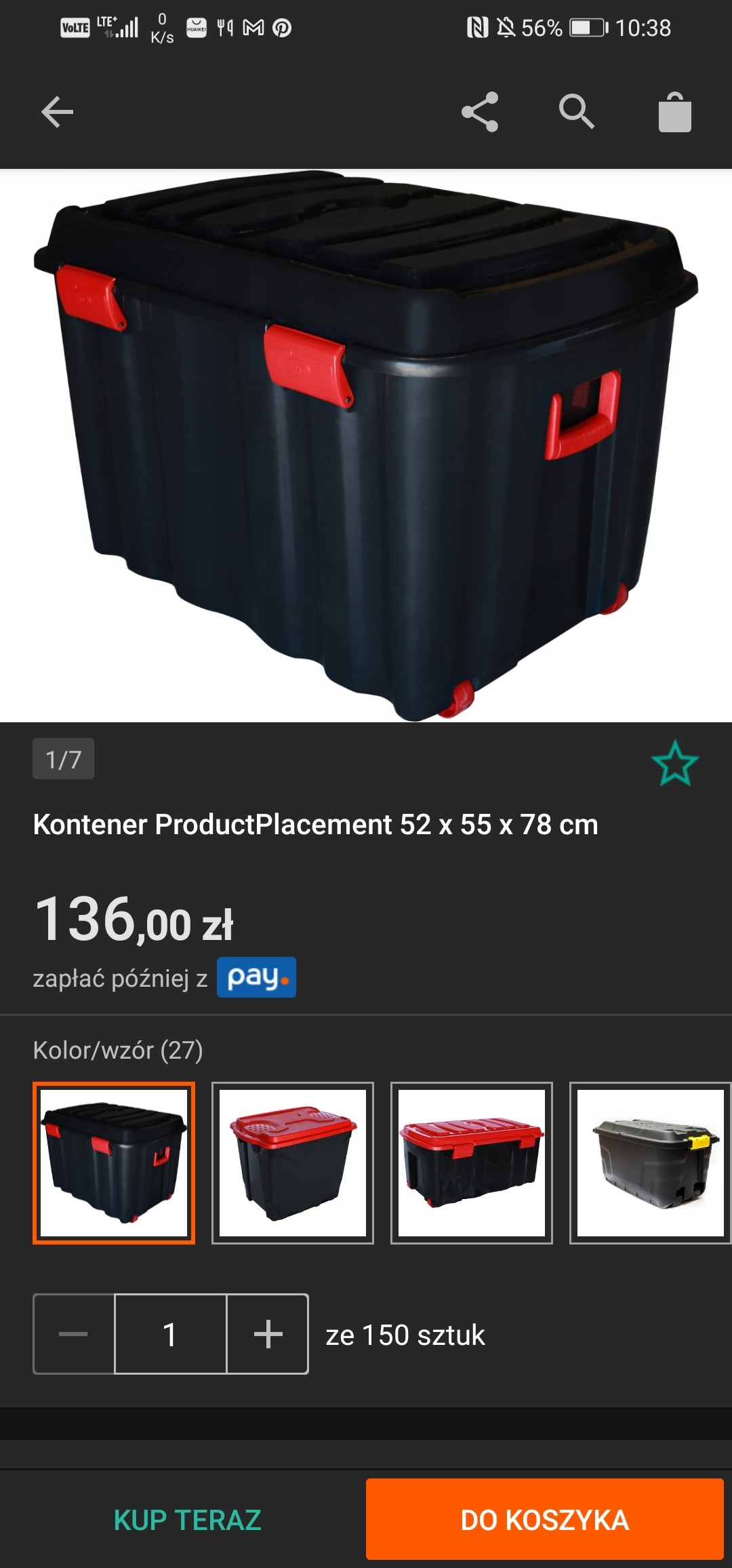This screenshot has width=732, height=1568.
Task: Choose the tall box with red lid variant
Action: [293, 1163]
